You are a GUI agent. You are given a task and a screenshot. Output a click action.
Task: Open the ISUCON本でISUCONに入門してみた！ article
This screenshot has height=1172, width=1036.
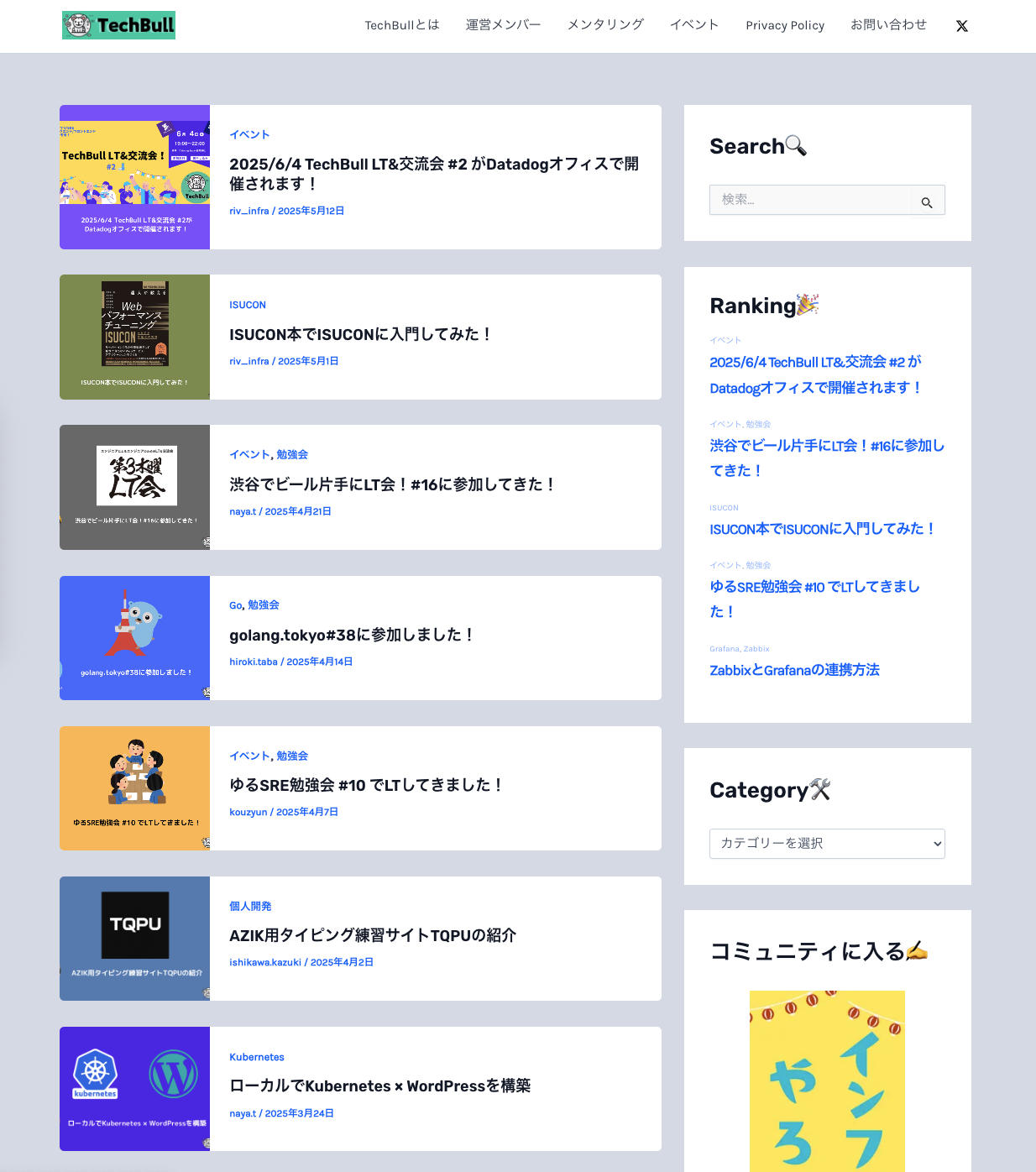359,334
